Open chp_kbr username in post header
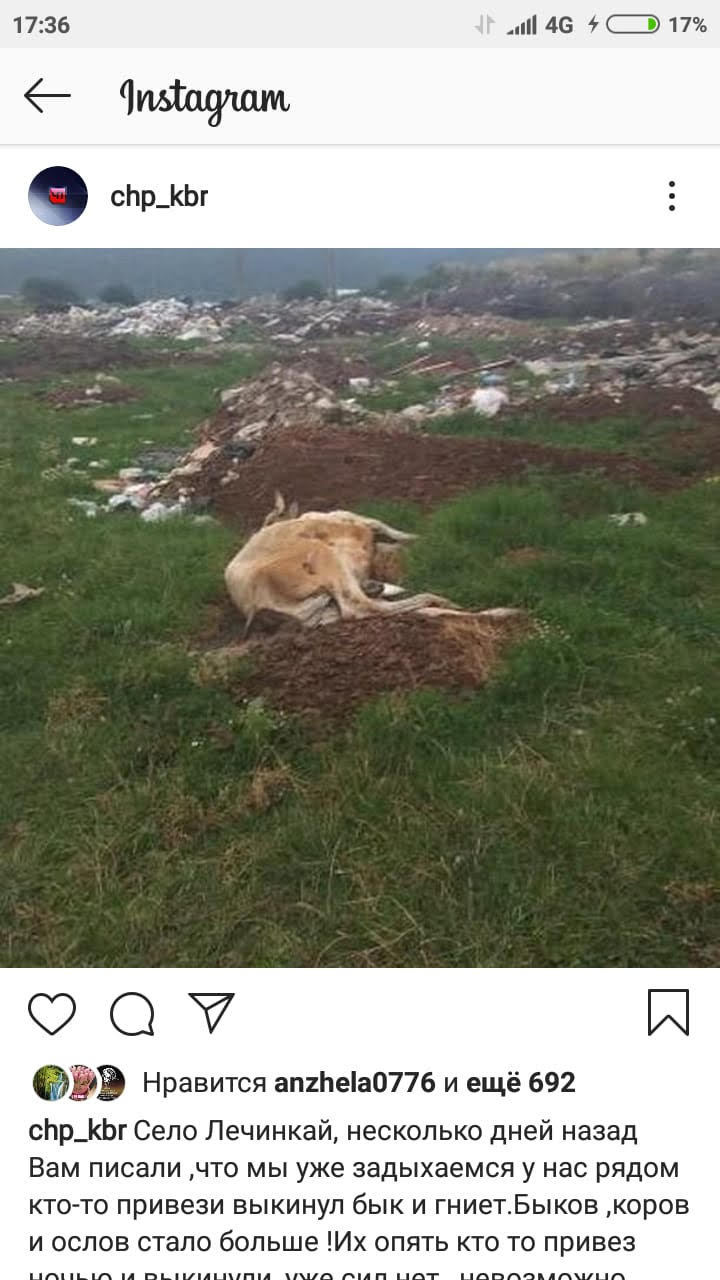Screen dimensions: 720x1280 (x=159, y=196)
